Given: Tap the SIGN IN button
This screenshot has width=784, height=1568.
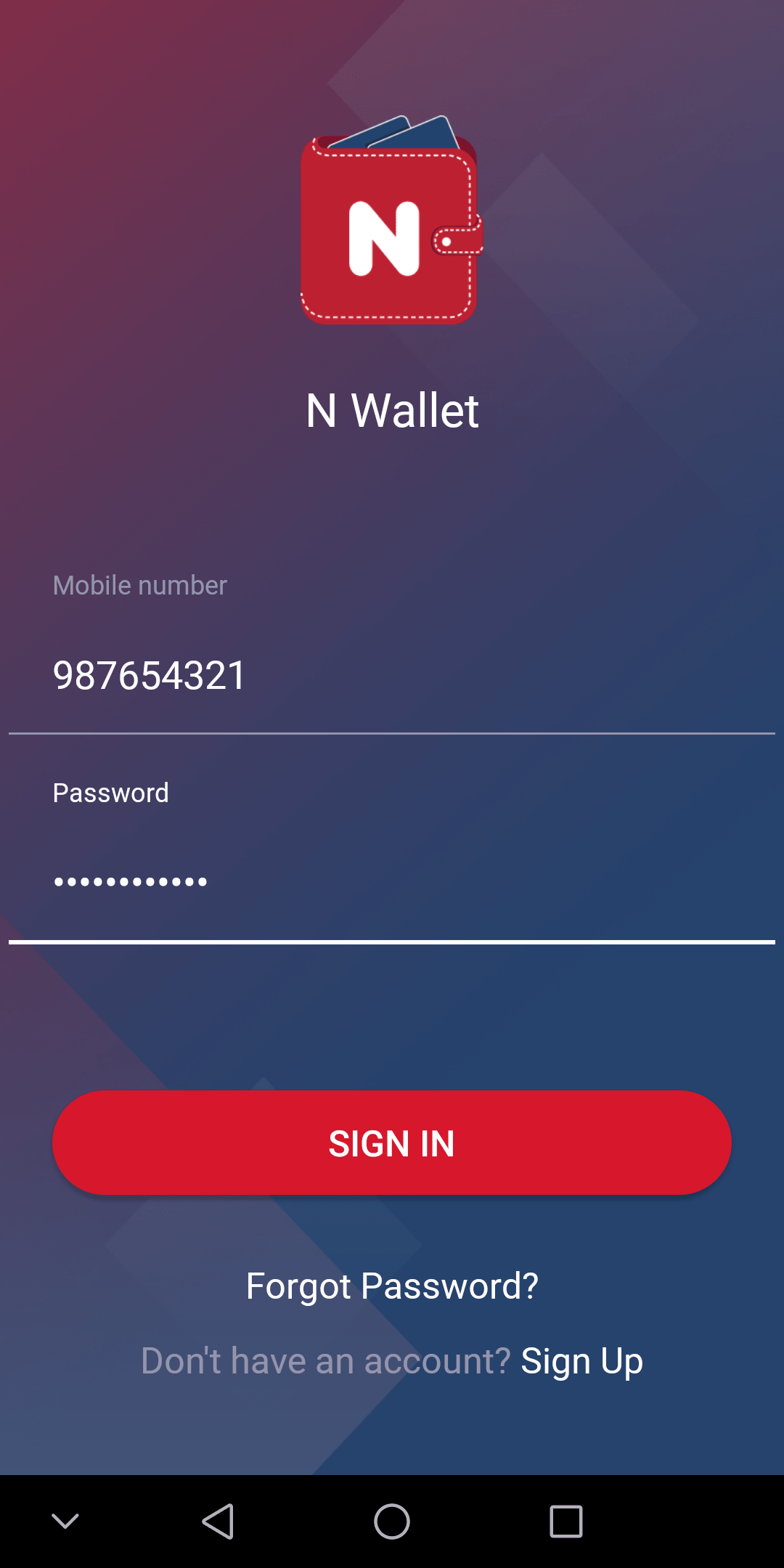Looking at the screenshot, I should pos(392,1143).
